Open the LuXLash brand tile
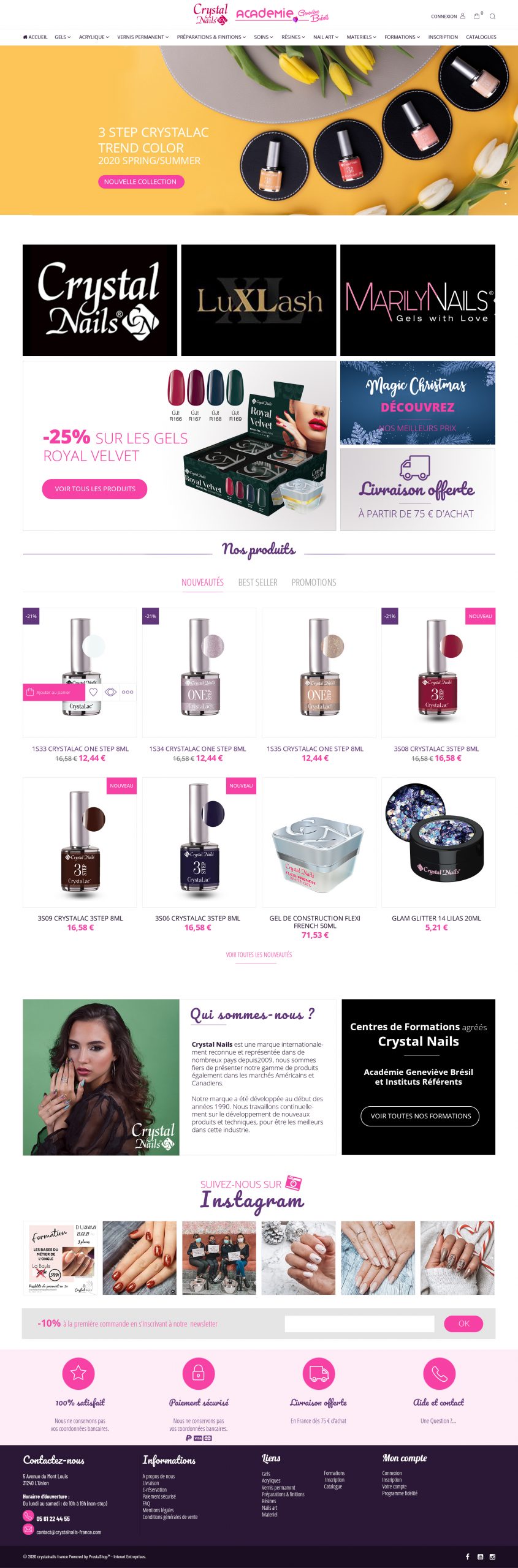The height and width of the screenshot is (1568, 518). click(259, 300)
